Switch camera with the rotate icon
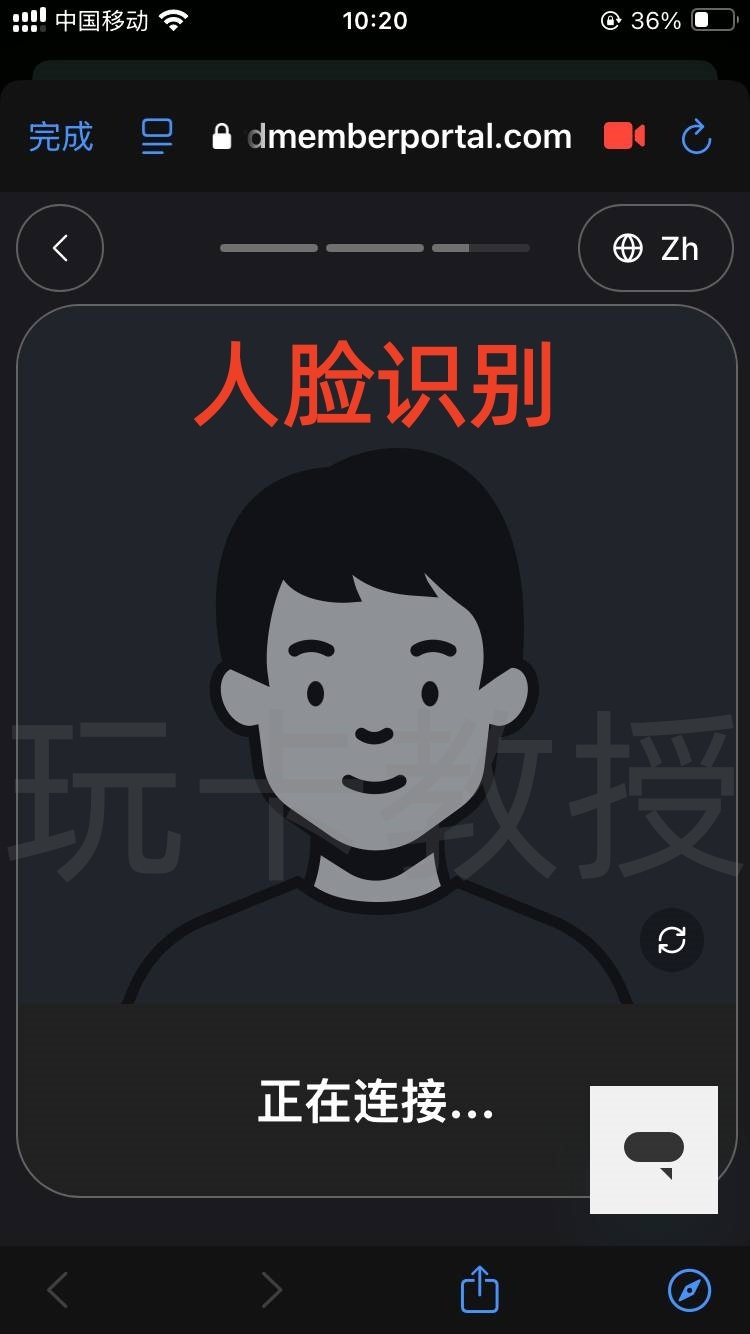 coord(672,939)
